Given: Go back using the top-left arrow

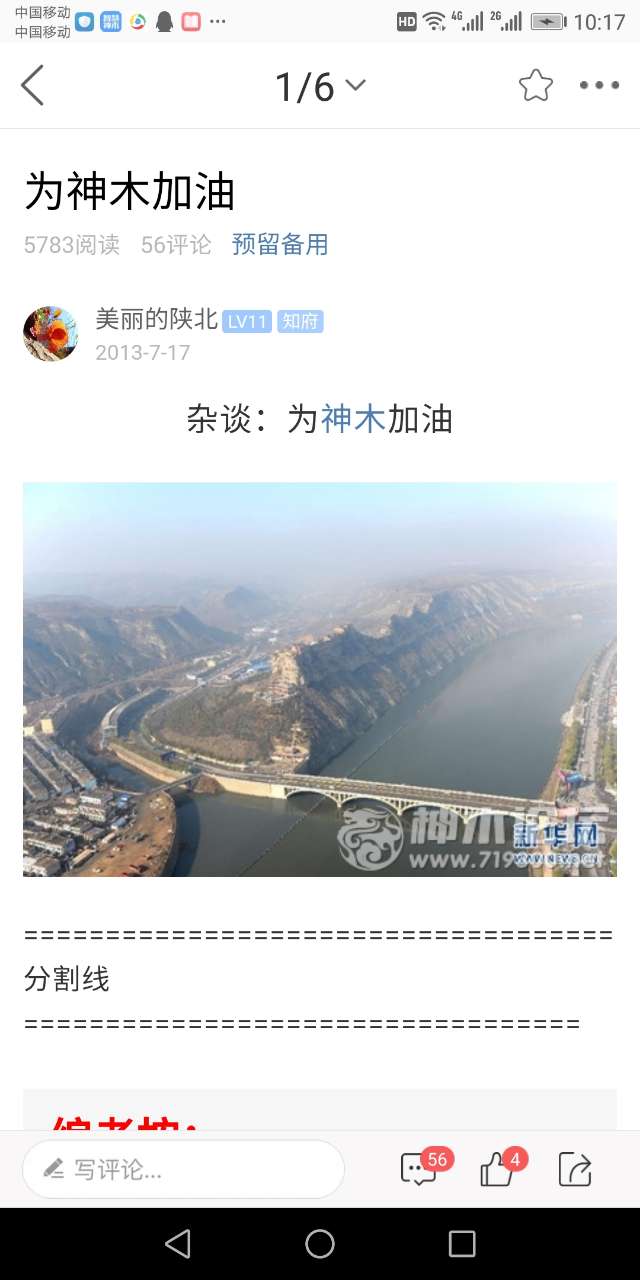Looking at the screenshot, I should click(33, 86).
